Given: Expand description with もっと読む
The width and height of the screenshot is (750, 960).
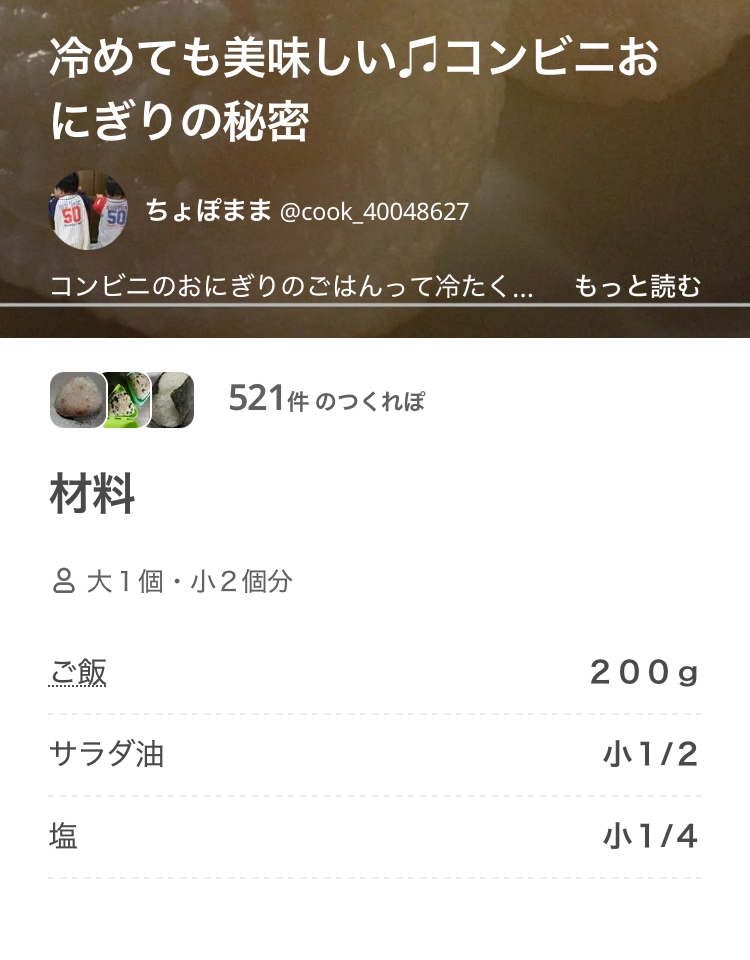Looking at the screenshot, I should coord(637,287).
